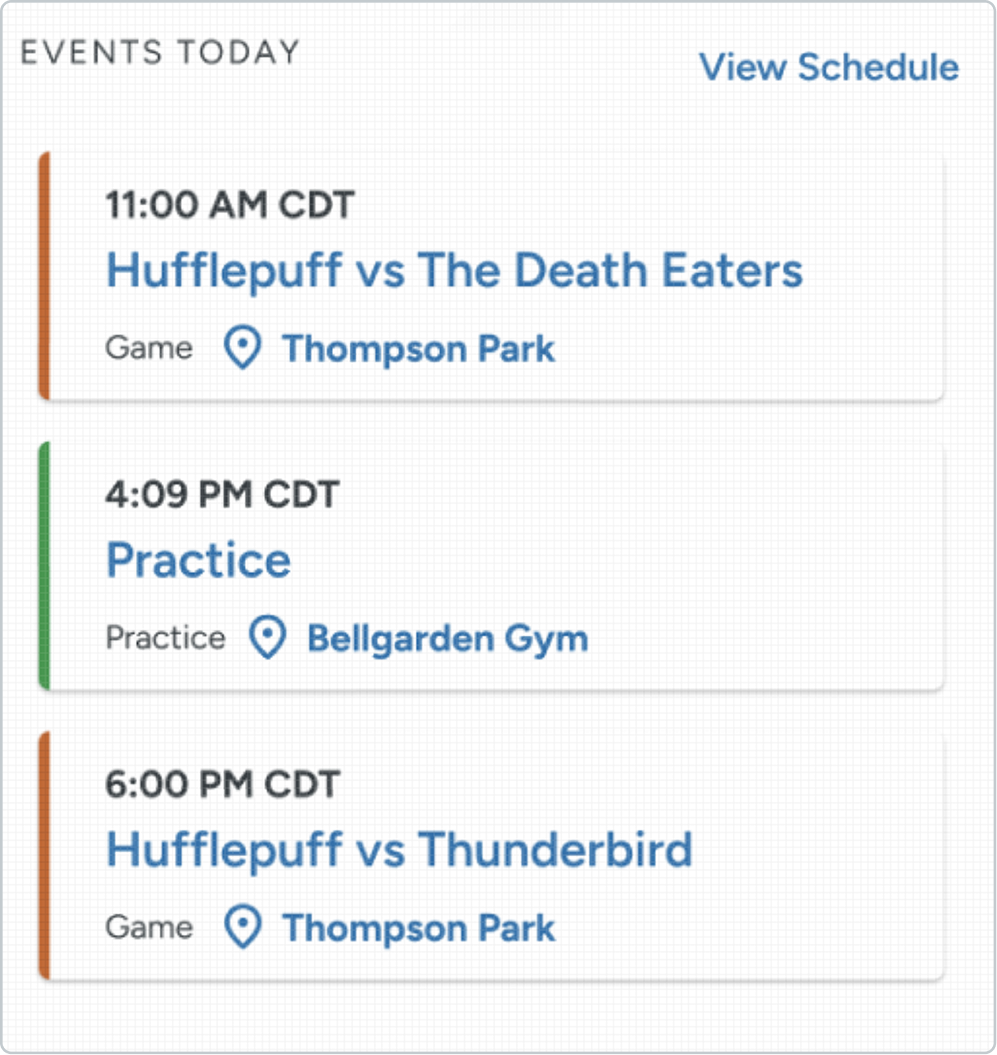Open Hufflepuff vs The Death Eaters game
The width and height of the screenshot is (997, 1055).
(x=454, y=270)
